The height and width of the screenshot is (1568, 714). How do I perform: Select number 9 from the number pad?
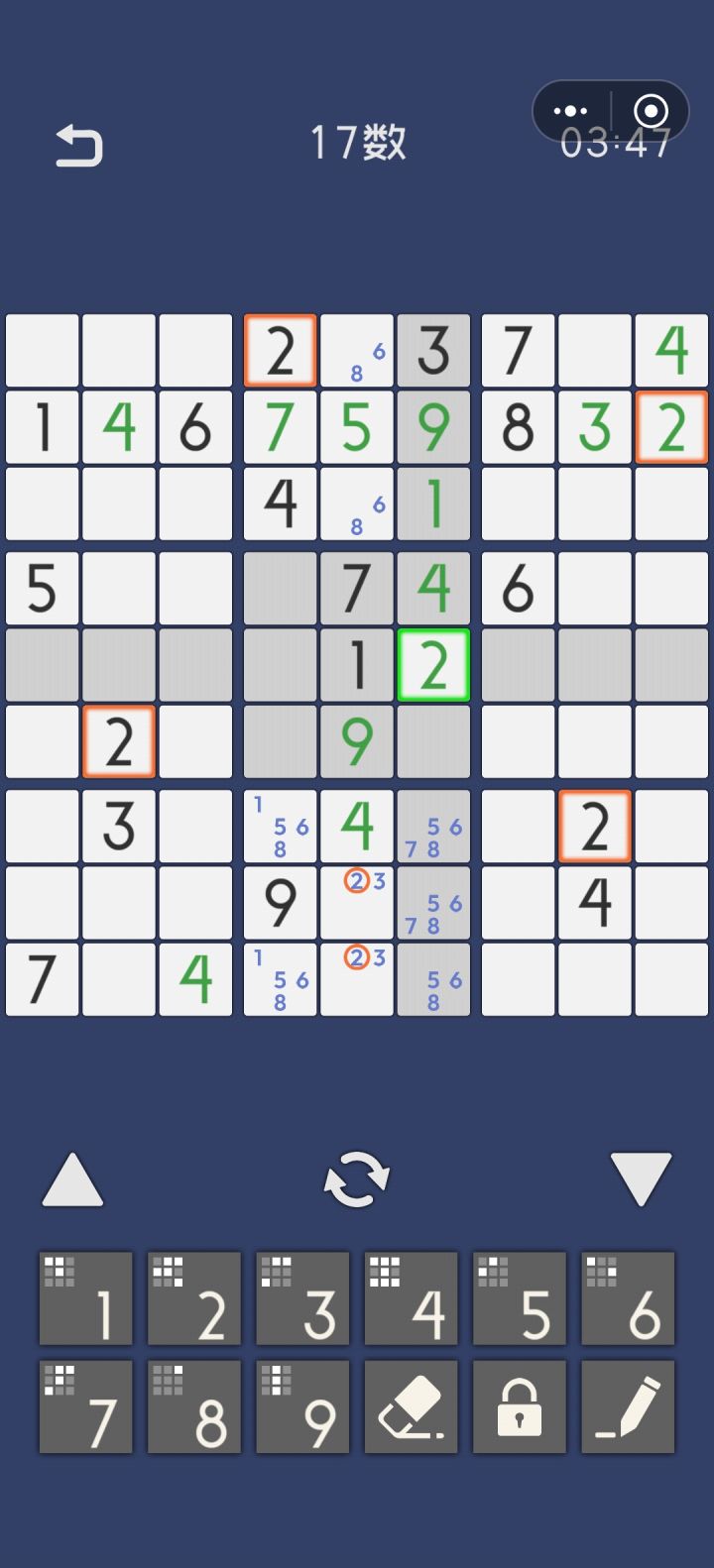coord(302,1406)
